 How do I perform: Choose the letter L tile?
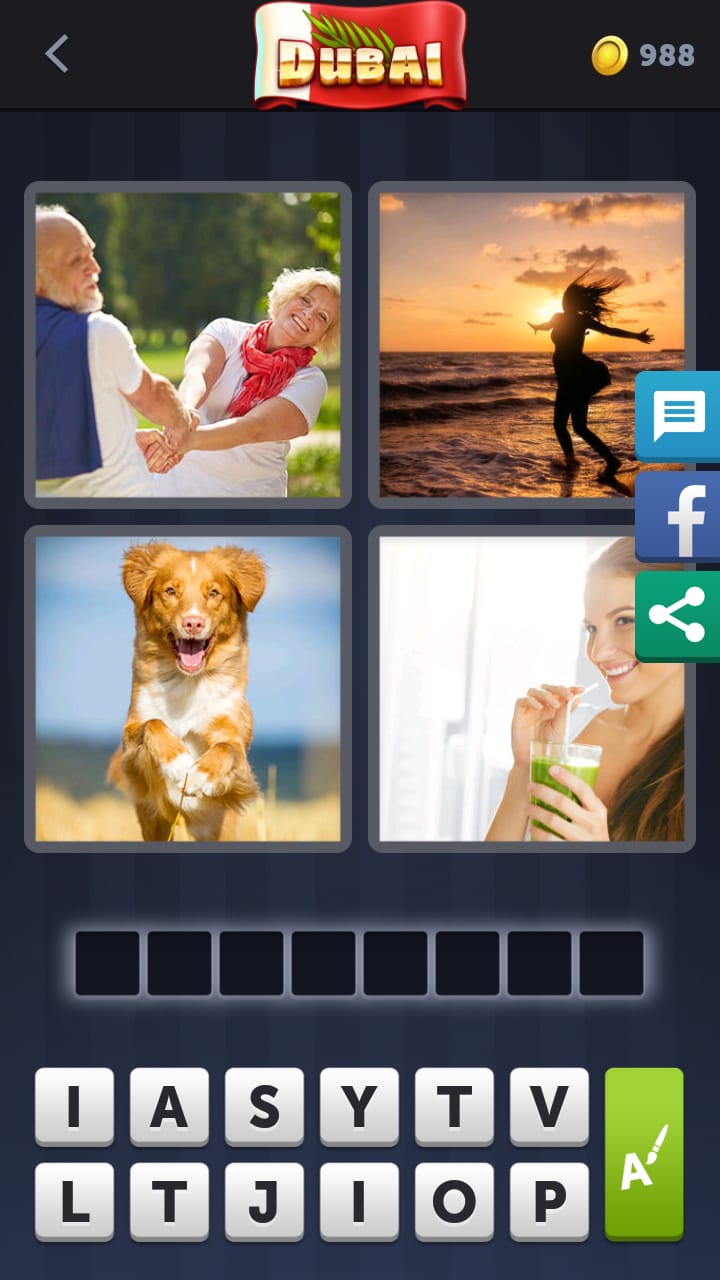(74, 1201)
